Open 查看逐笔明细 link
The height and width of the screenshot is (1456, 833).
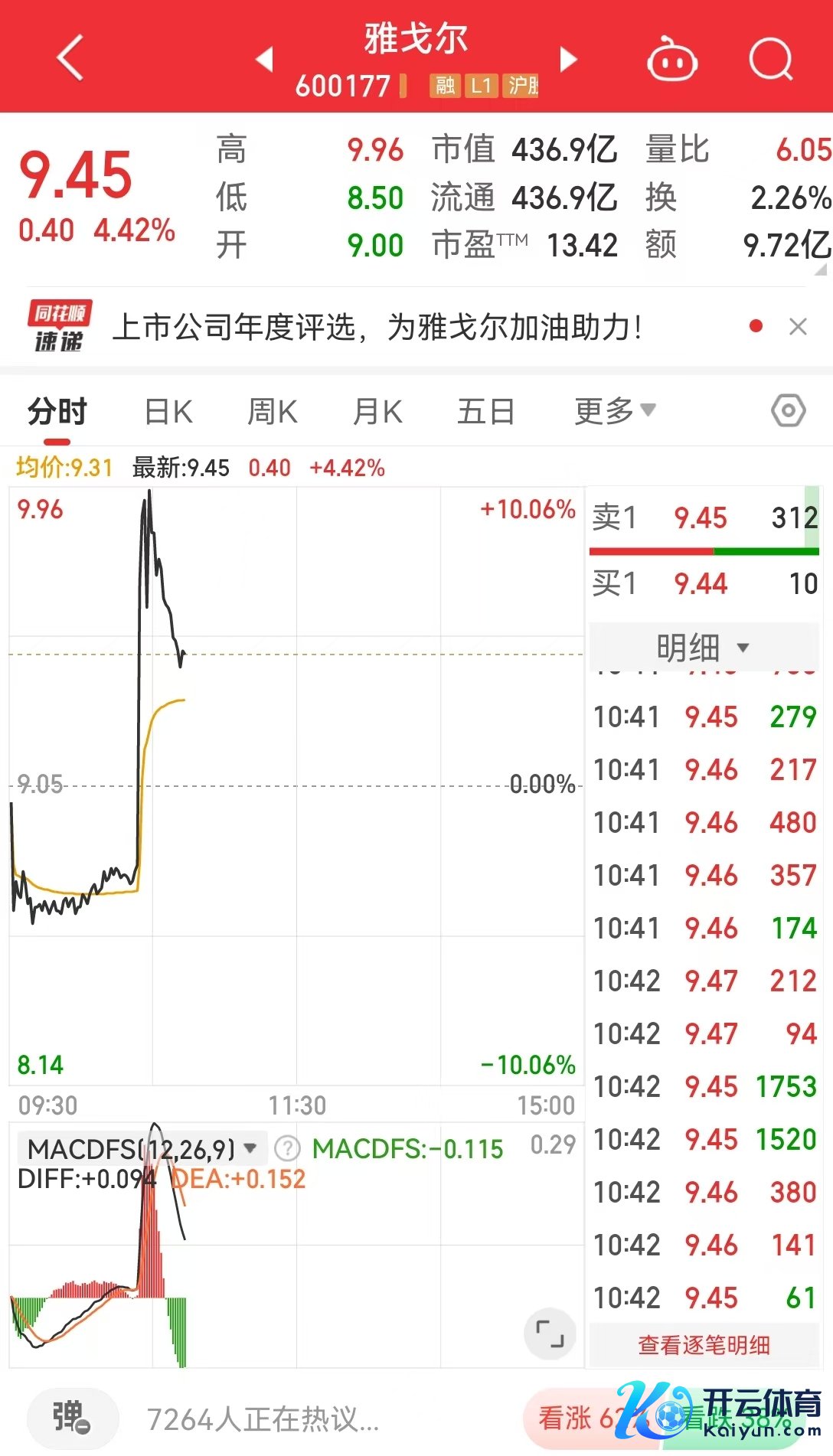coord(704,1345)
